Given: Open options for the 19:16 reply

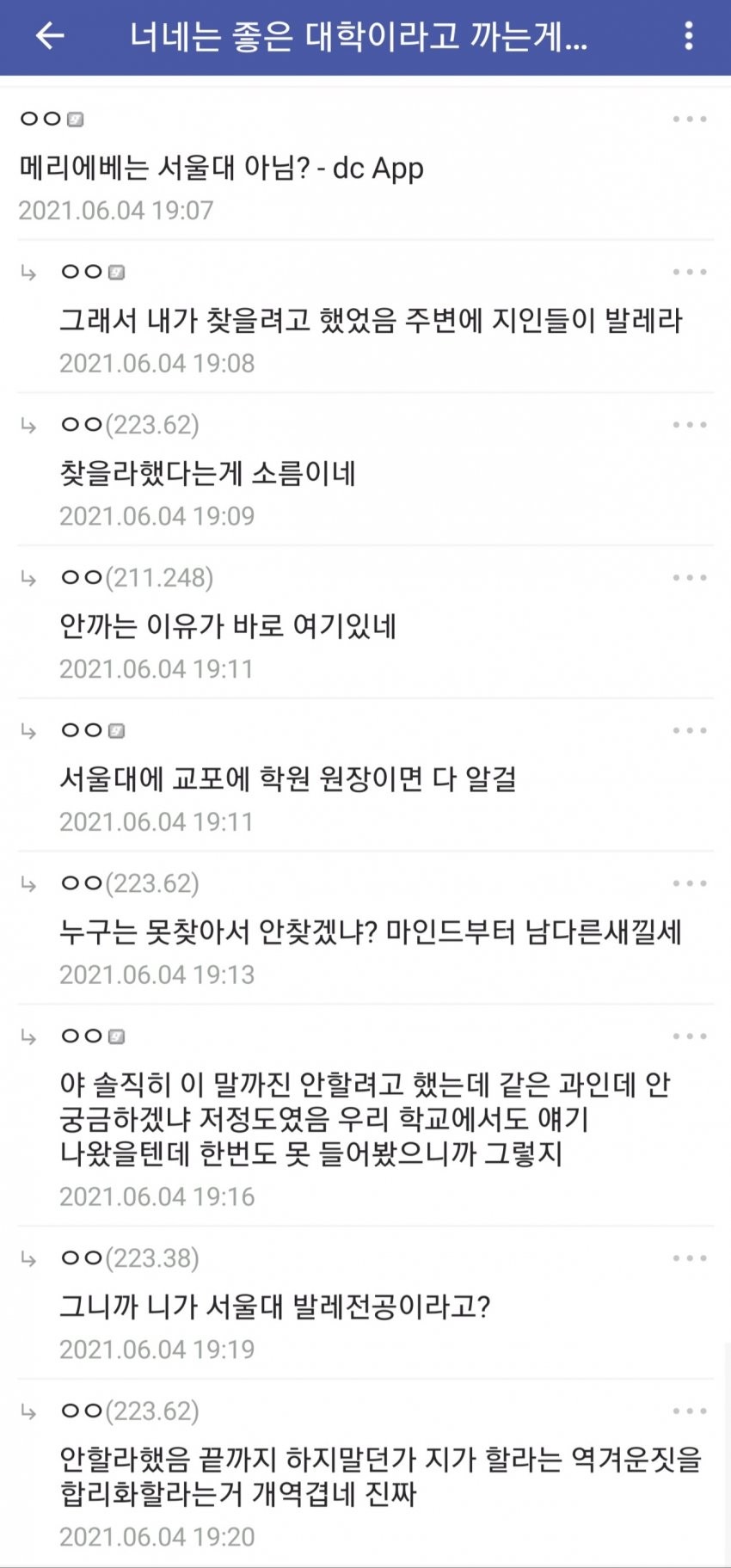Looking at the screenshot, I should 690,1036.
